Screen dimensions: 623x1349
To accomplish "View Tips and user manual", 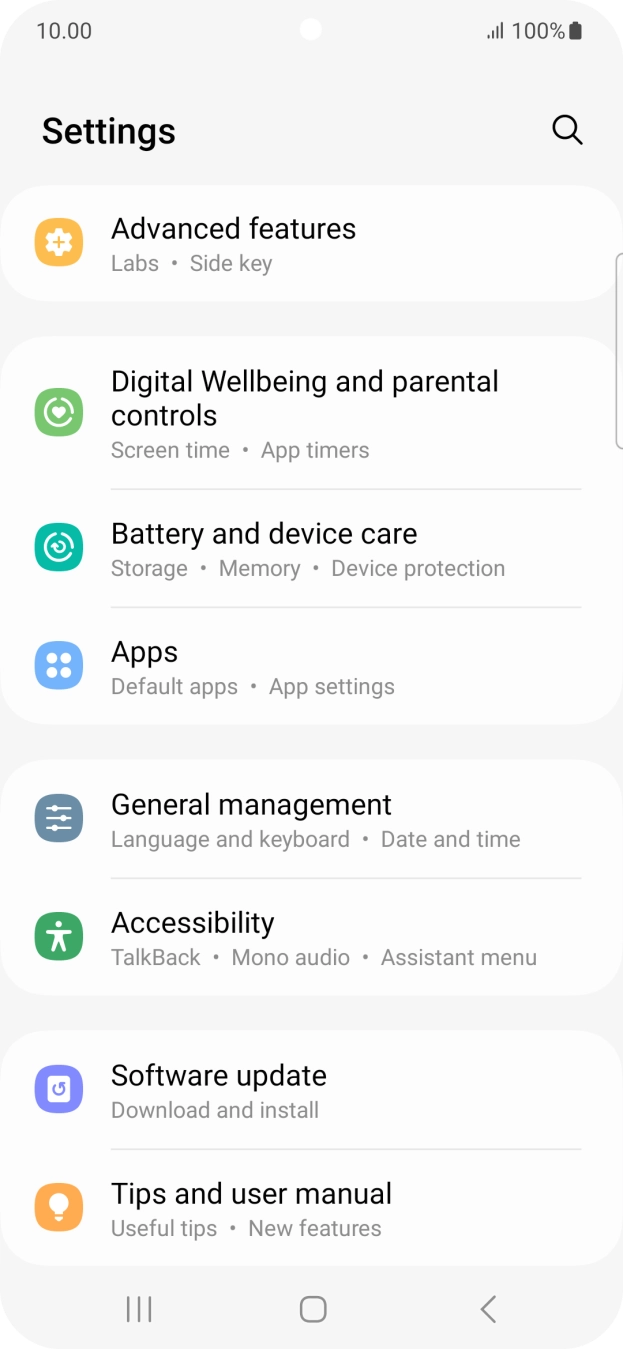I will click(310, 1209).
